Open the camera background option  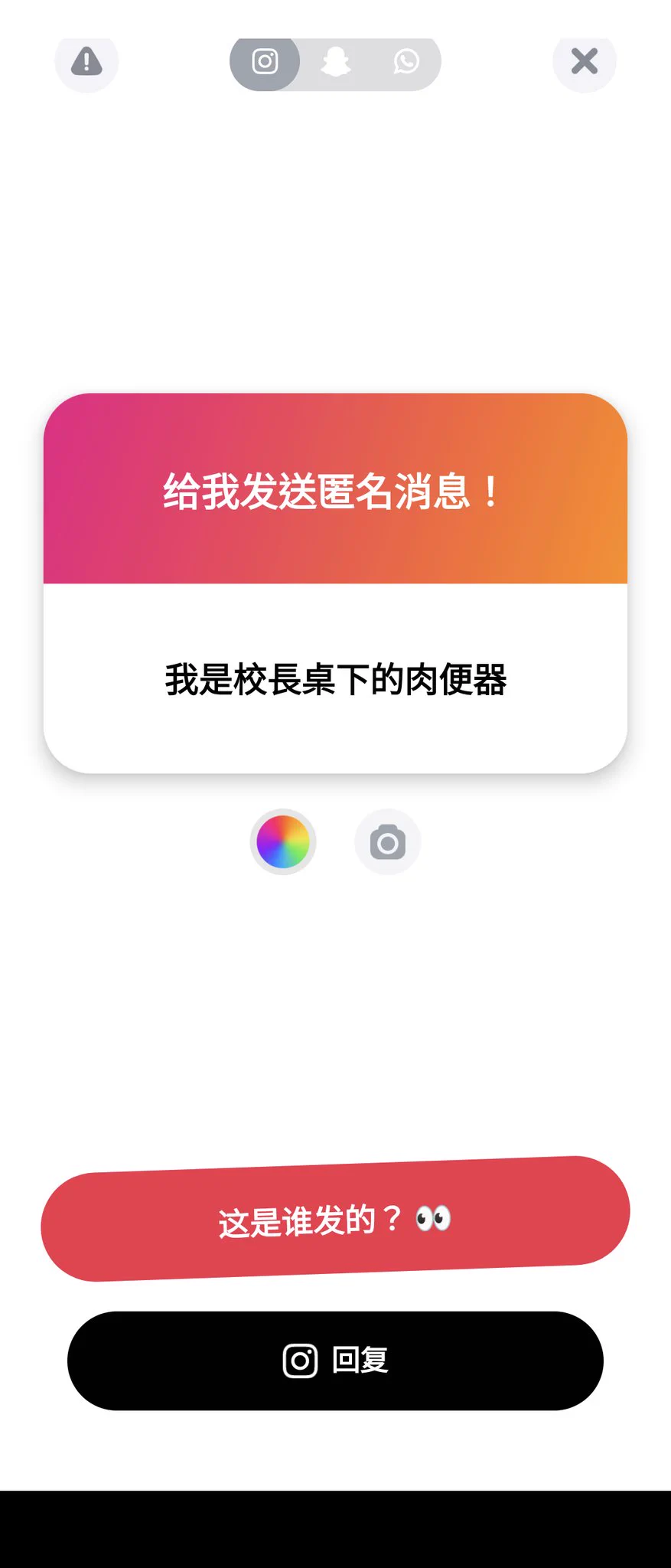[388, 842]
